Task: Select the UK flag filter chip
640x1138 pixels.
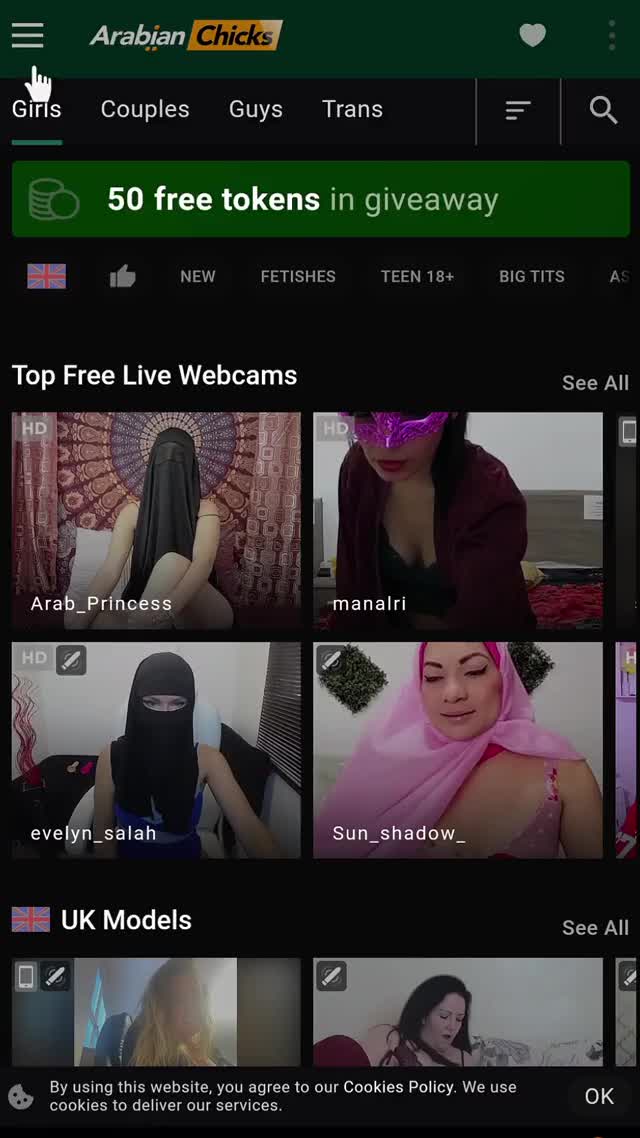Action: click(46, 276)
